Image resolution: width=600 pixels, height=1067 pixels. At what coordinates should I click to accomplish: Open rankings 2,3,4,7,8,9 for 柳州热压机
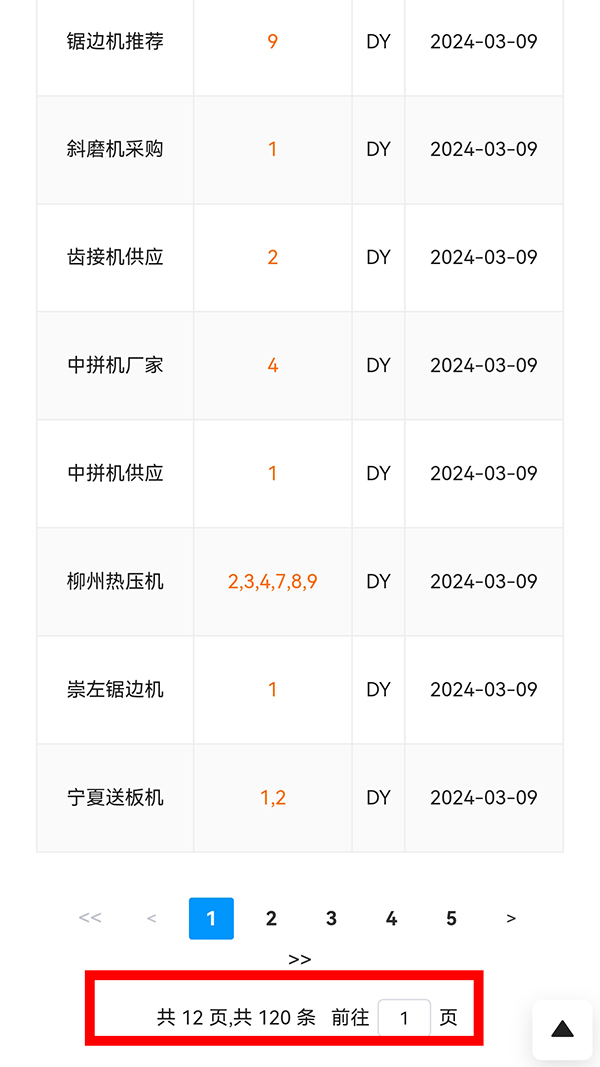pos(272,581)
